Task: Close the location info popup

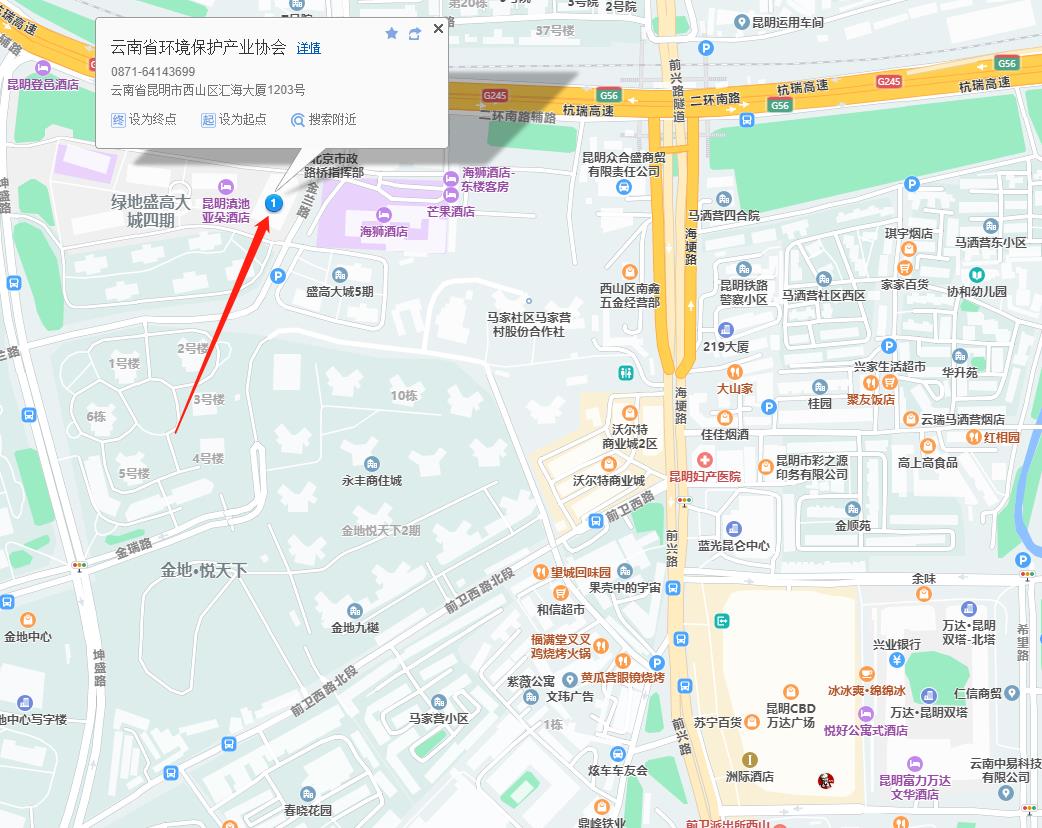Action: point(438,29)
